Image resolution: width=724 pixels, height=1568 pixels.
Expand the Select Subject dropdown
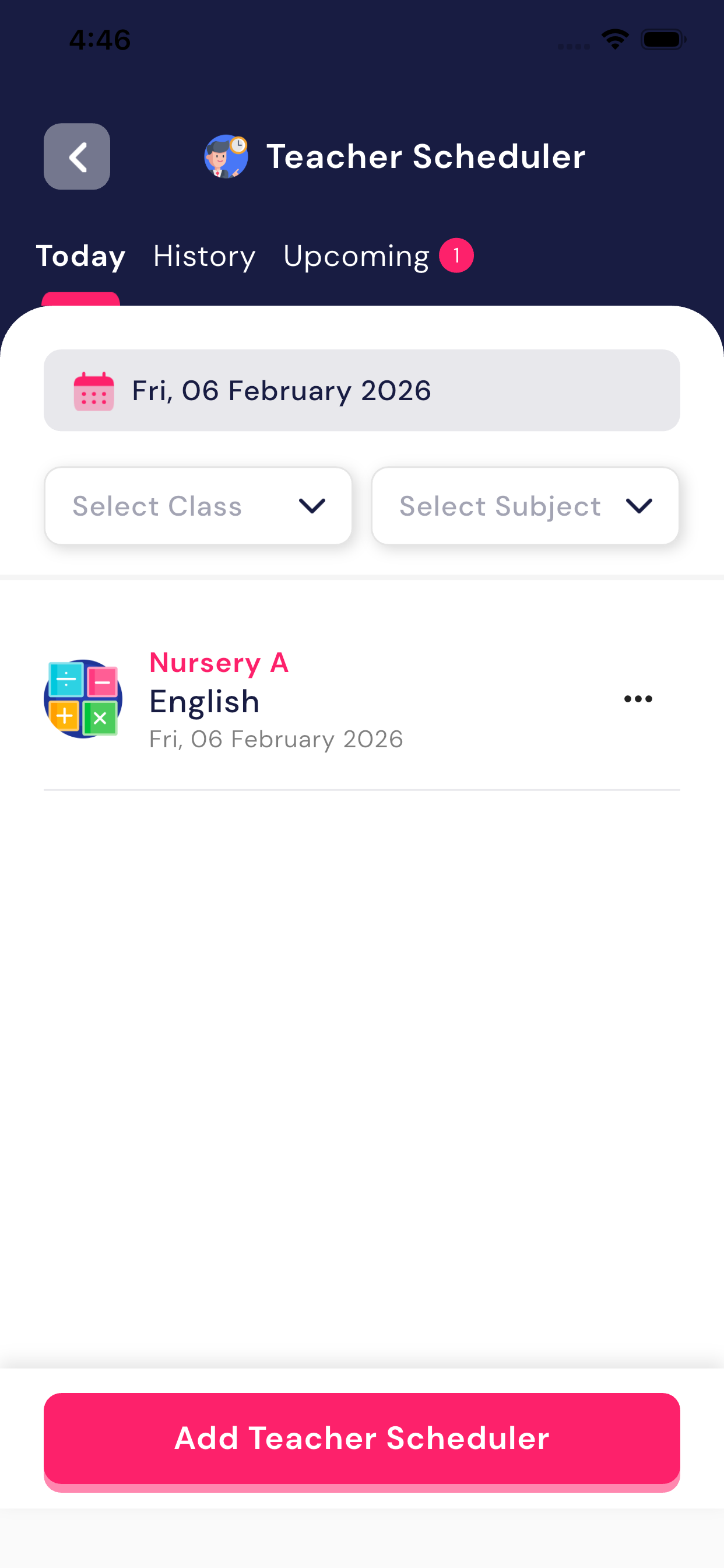(525, 506)
